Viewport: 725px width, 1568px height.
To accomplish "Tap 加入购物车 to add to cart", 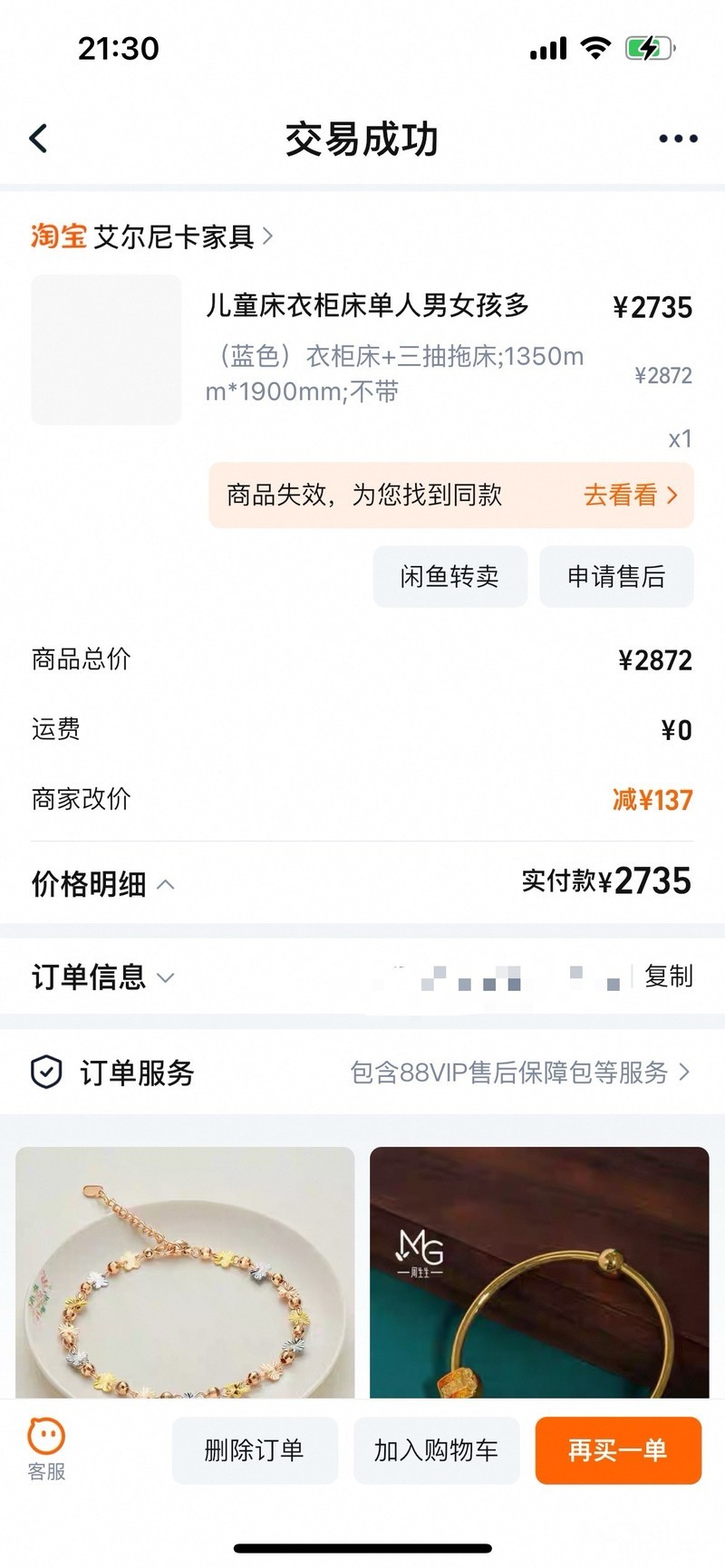I will point(436,1450).
